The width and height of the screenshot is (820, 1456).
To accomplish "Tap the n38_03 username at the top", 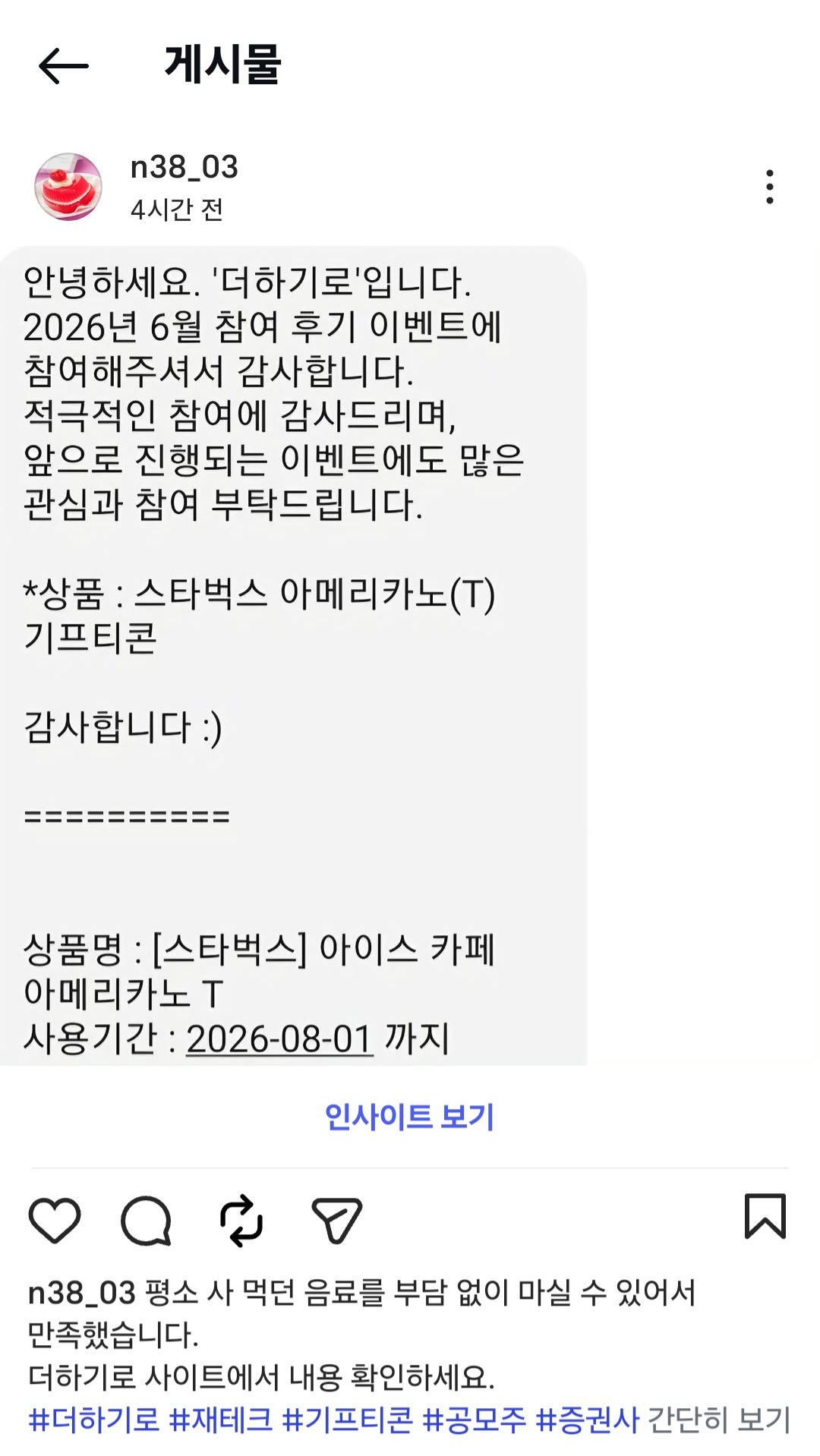I will pos(184,167).
